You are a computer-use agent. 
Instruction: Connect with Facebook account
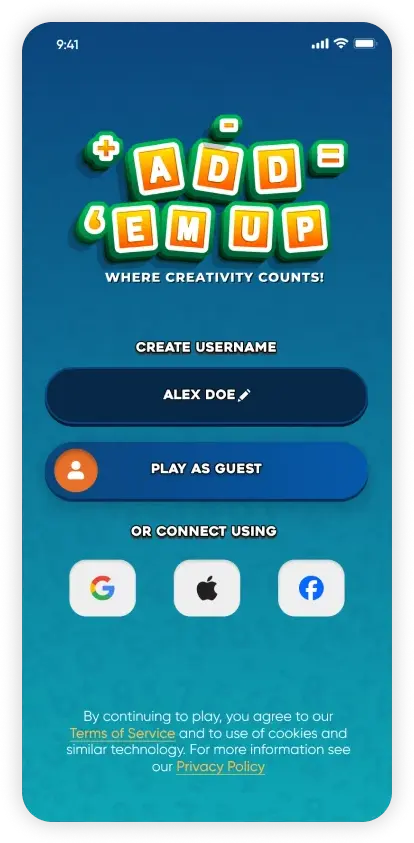(311, 588)
